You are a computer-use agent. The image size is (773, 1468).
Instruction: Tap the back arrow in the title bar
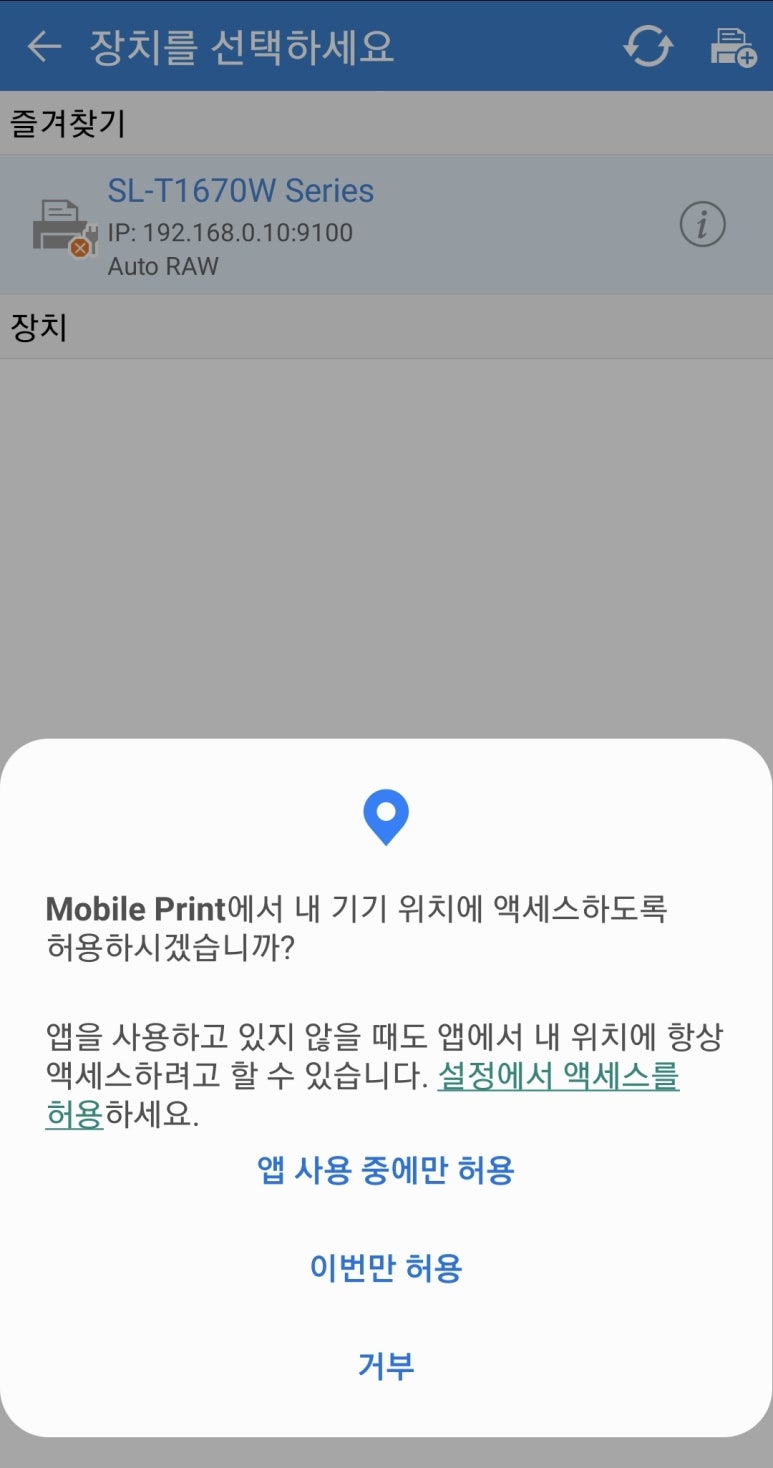44,46
